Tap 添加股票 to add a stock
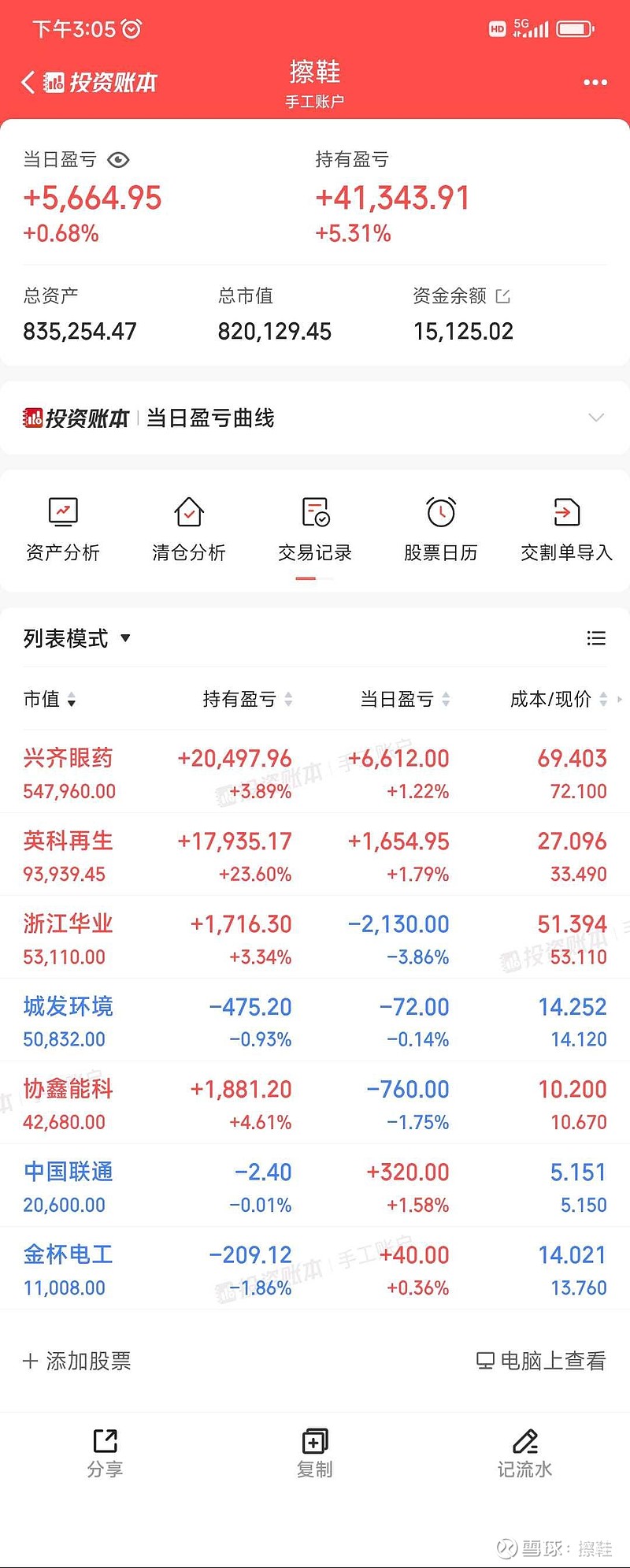Viewport: 630px width, 1568px height. (76, 1361)
